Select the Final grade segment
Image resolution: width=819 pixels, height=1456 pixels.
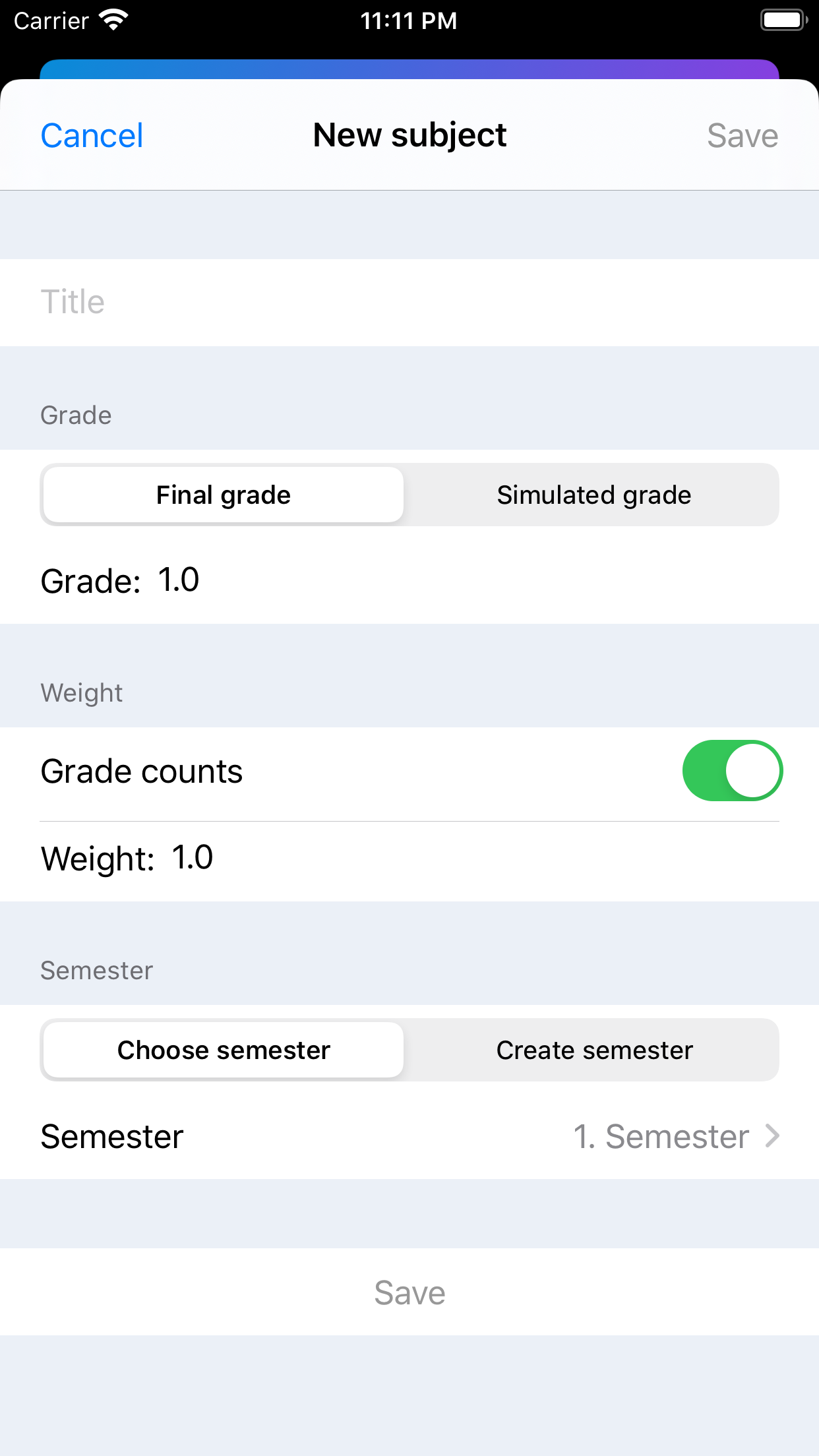pyautogui.click(x=224, y=495)
